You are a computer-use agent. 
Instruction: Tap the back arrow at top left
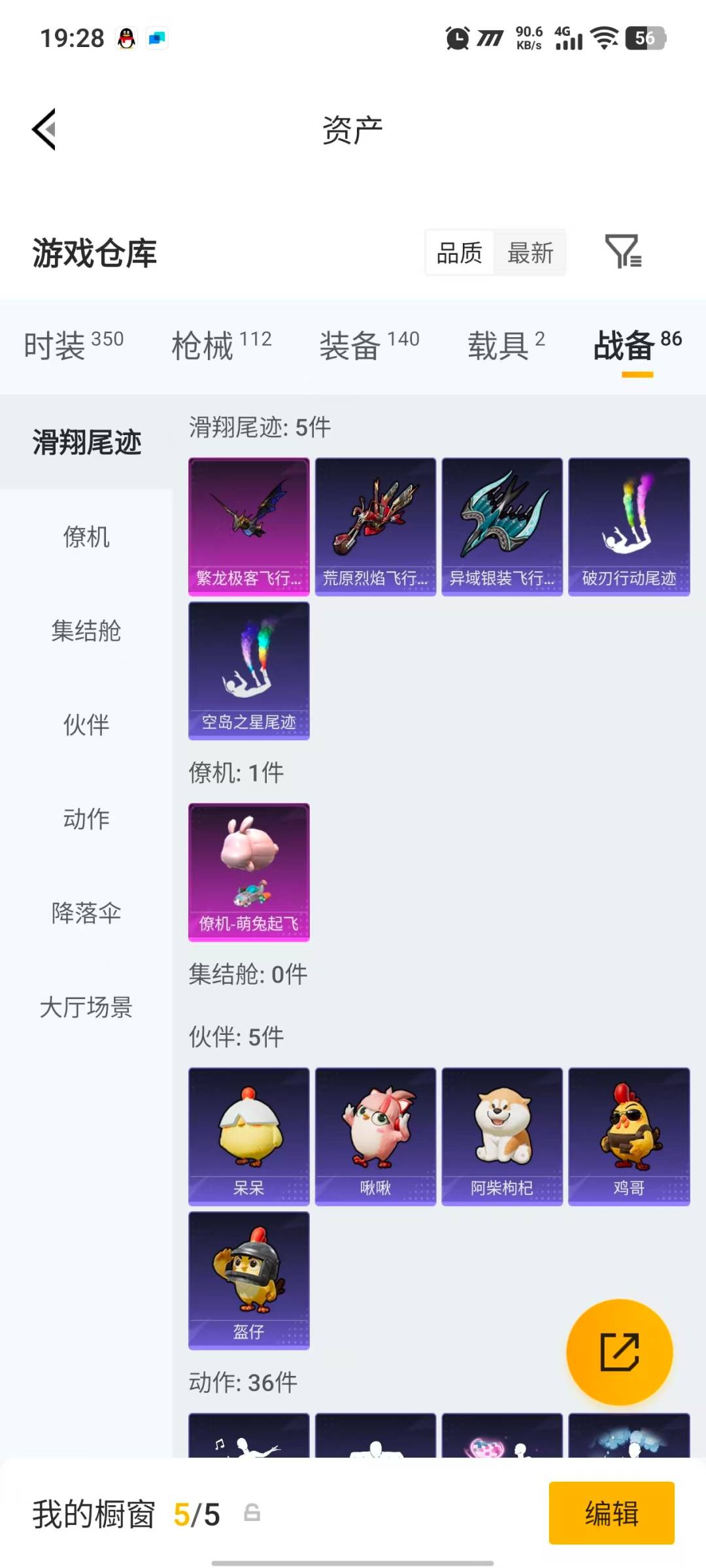click(x=43, y=129)
